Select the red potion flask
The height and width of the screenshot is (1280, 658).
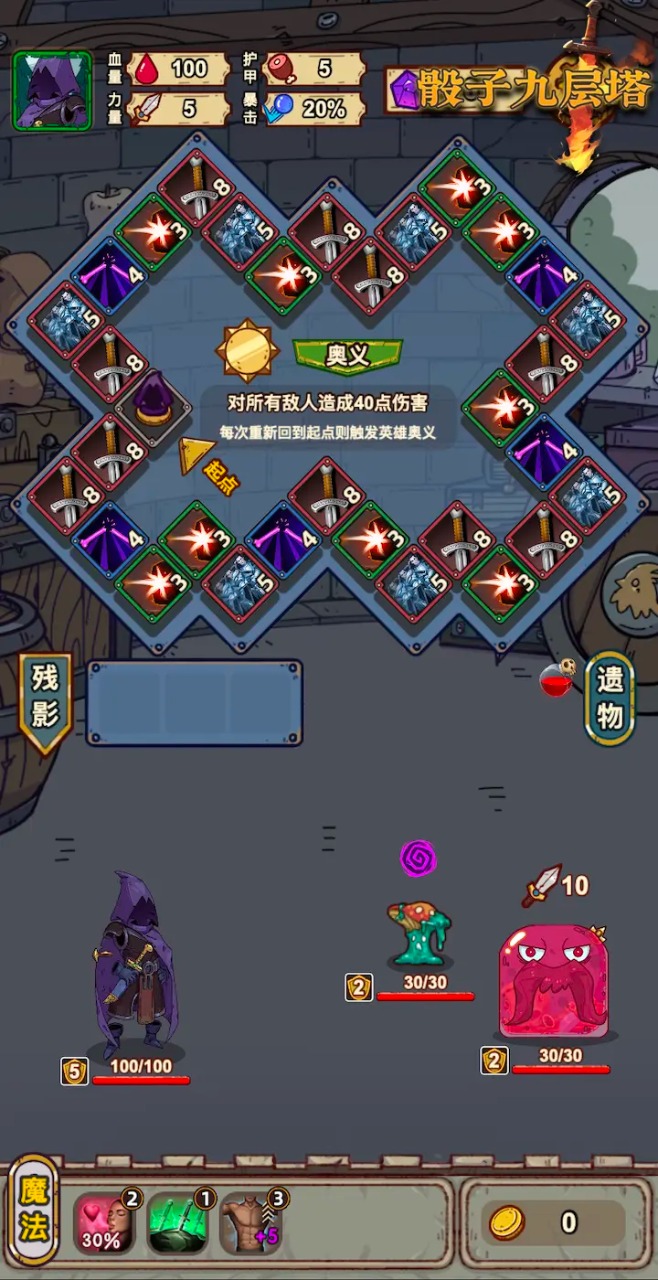(x=556, y=680)
